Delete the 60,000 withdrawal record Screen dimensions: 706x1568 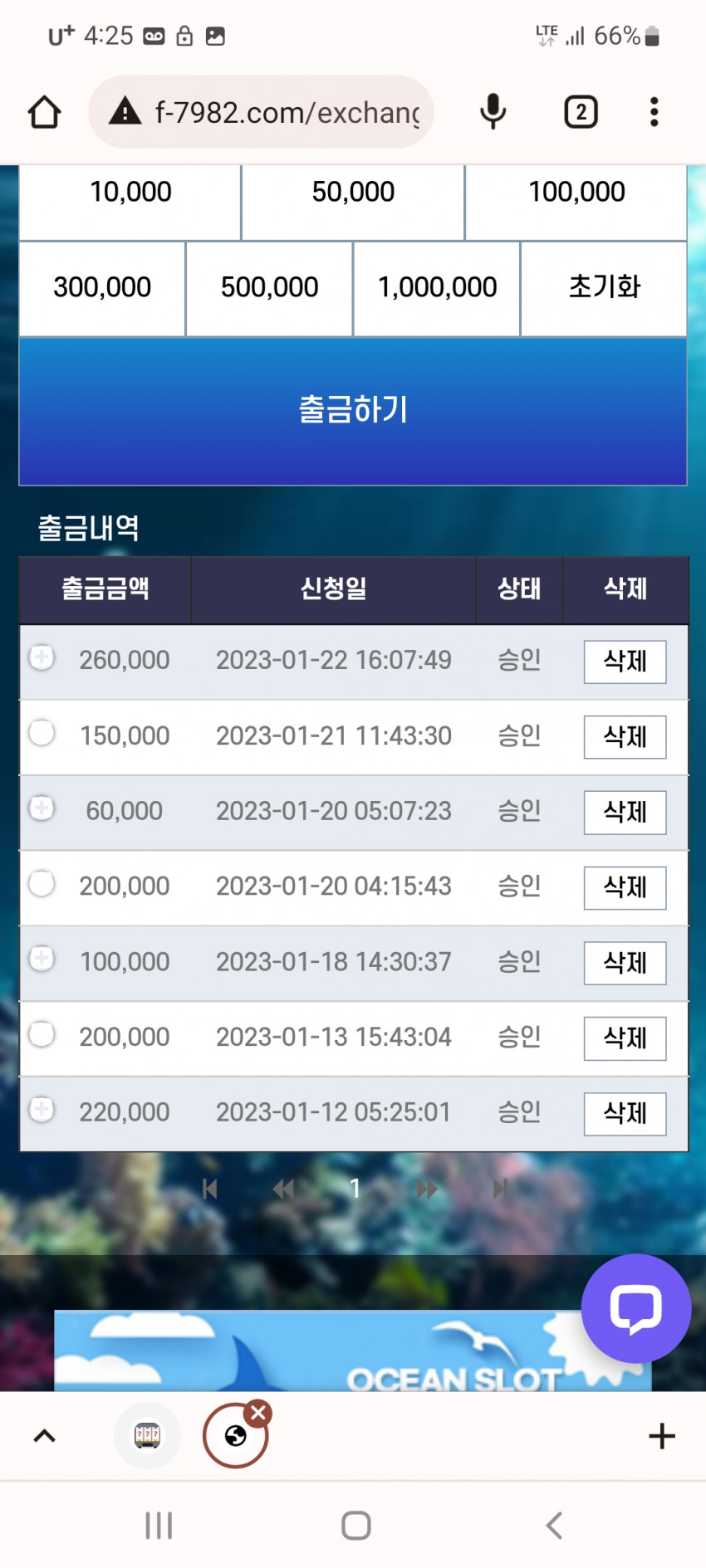click(625, 813)
